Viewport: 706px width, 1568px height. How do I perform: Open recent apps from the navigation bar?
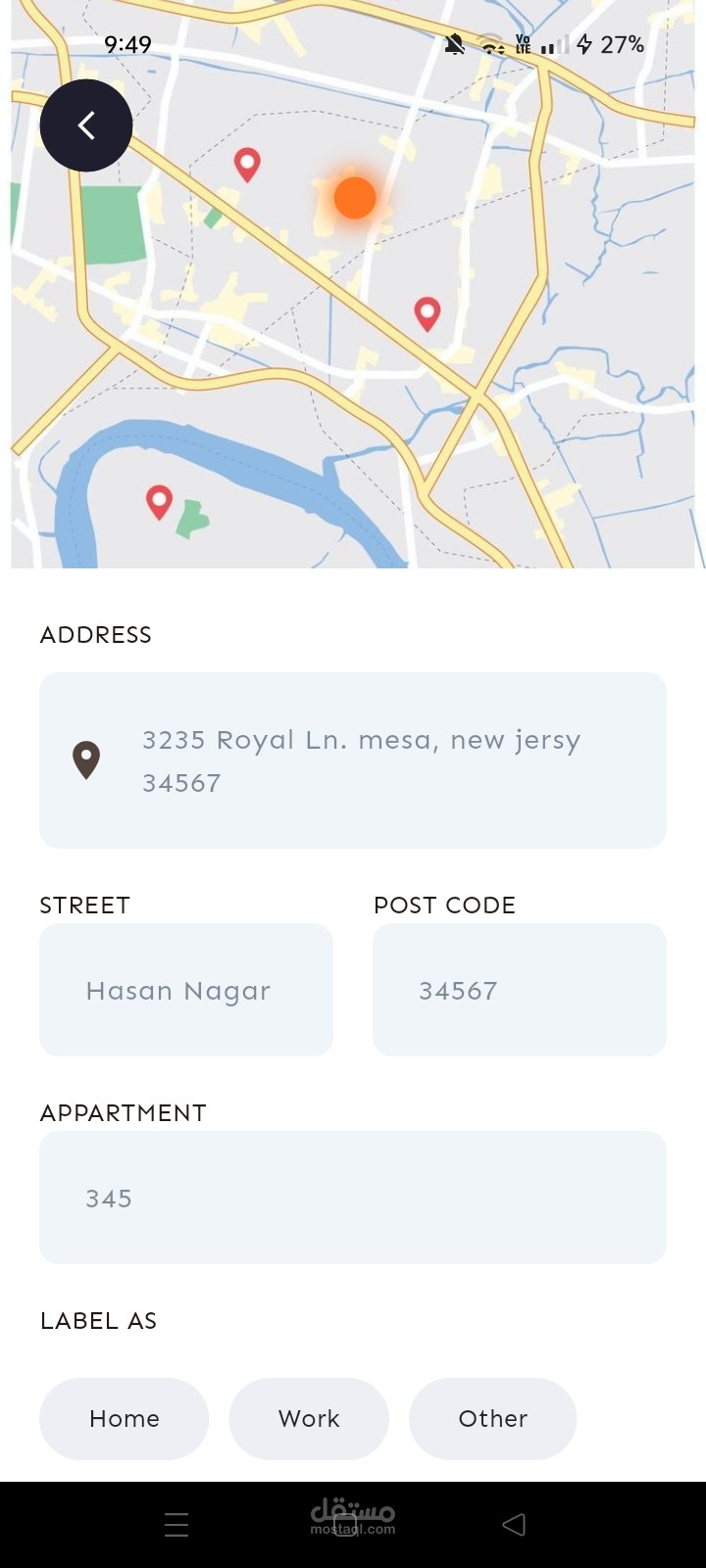pos(176,1524)
